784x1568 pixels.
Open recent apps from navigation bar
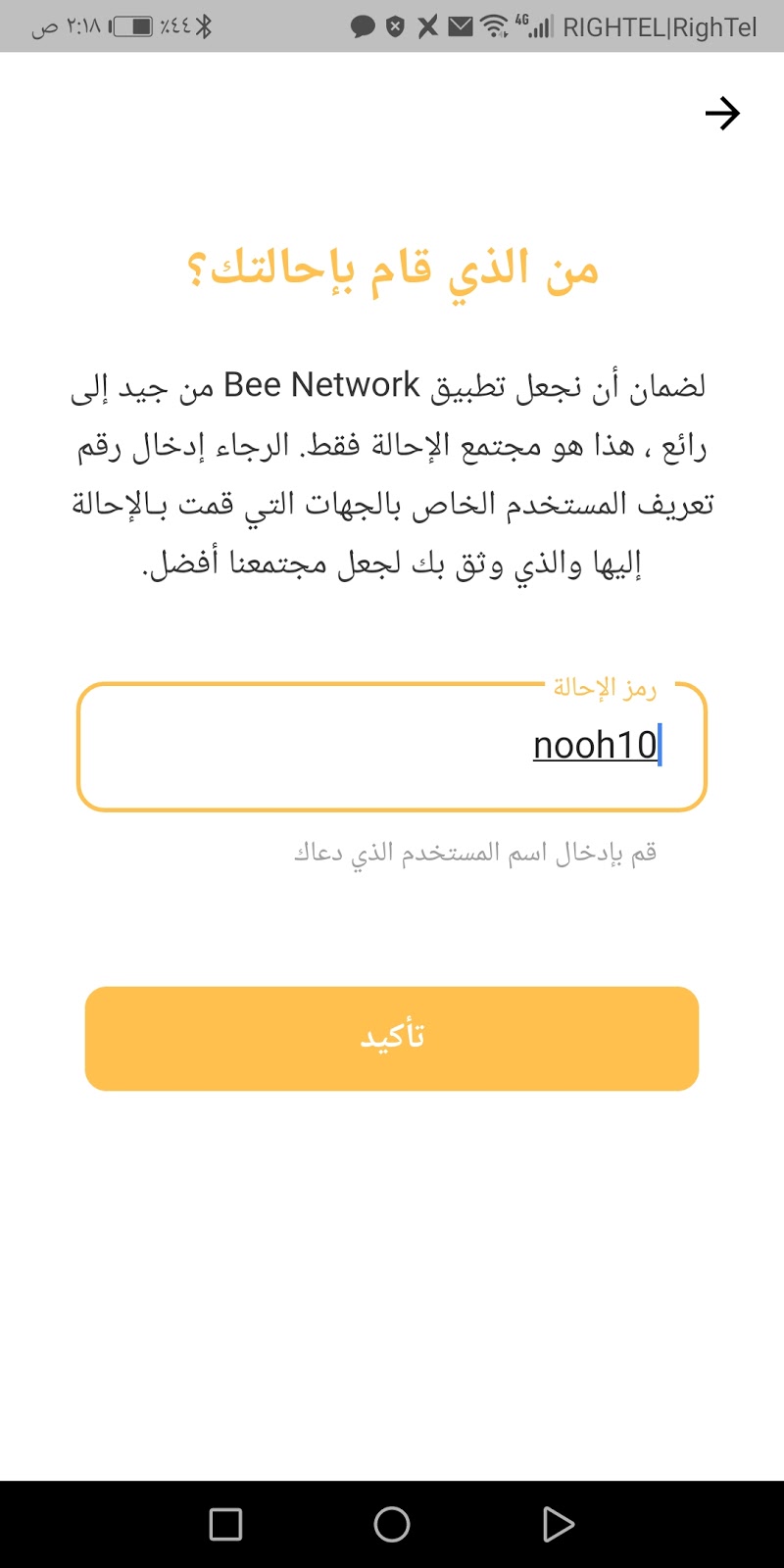(225, 1524)
